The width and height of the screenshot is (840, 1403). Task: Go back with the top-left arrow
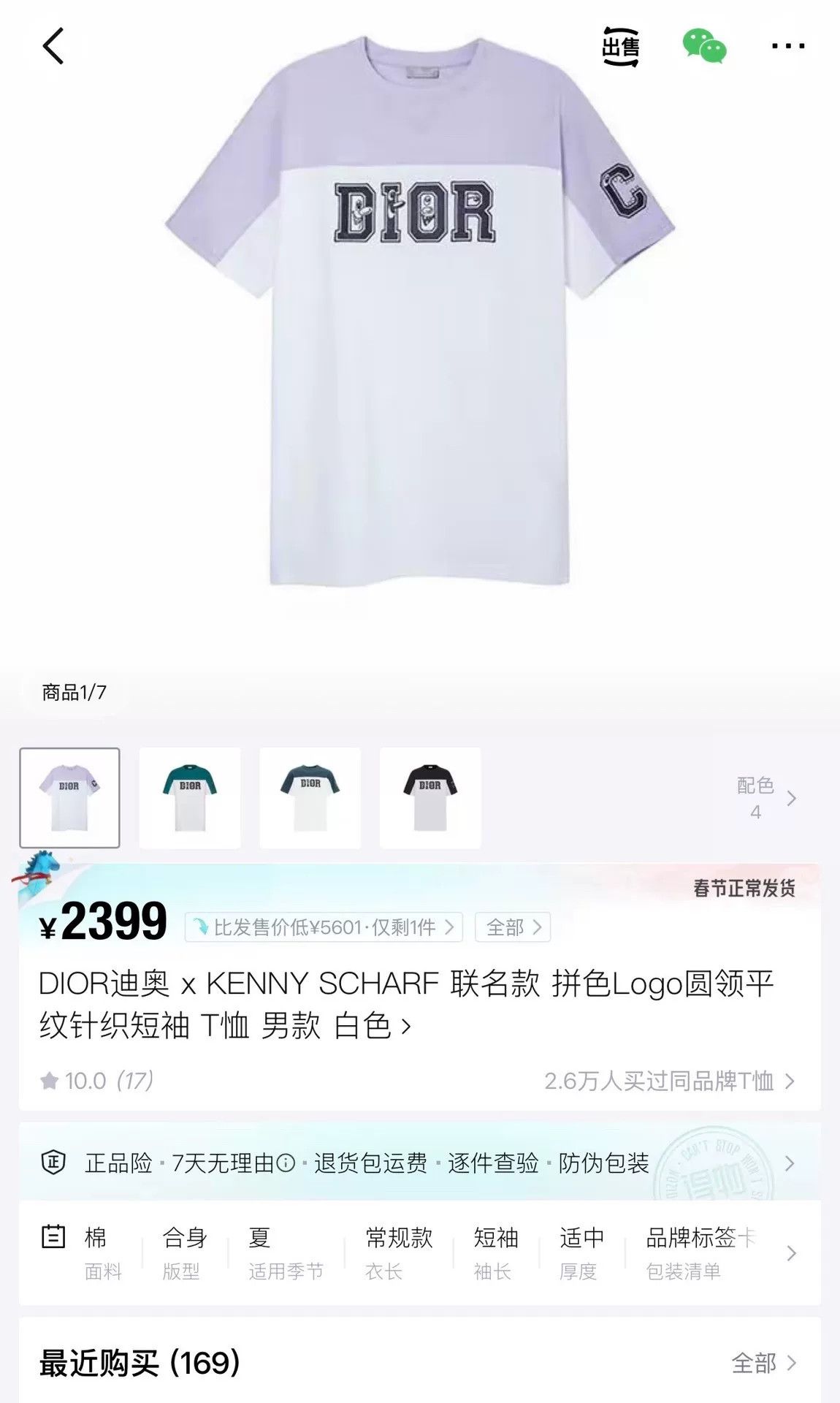click(x=53, y=46)
